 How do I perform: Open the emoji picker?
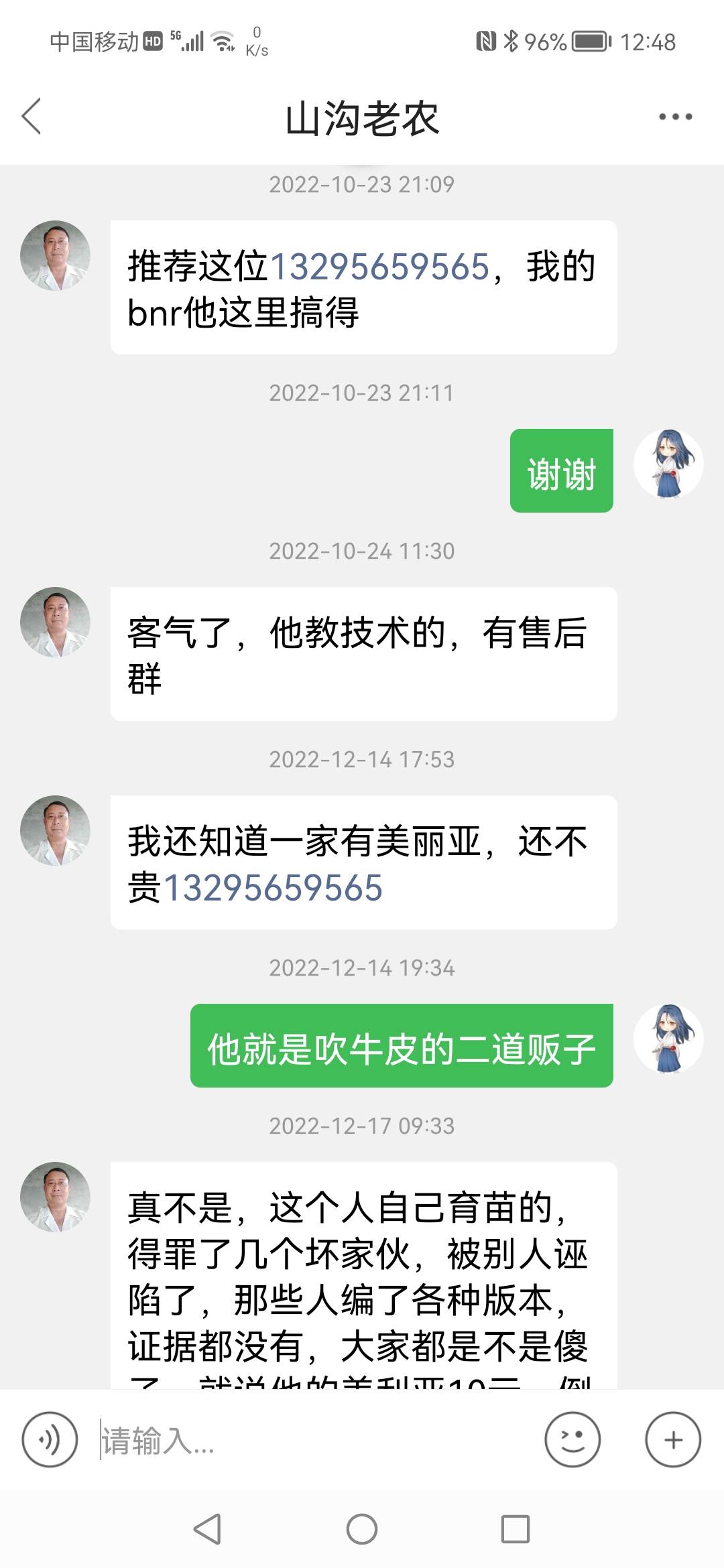572,1439
